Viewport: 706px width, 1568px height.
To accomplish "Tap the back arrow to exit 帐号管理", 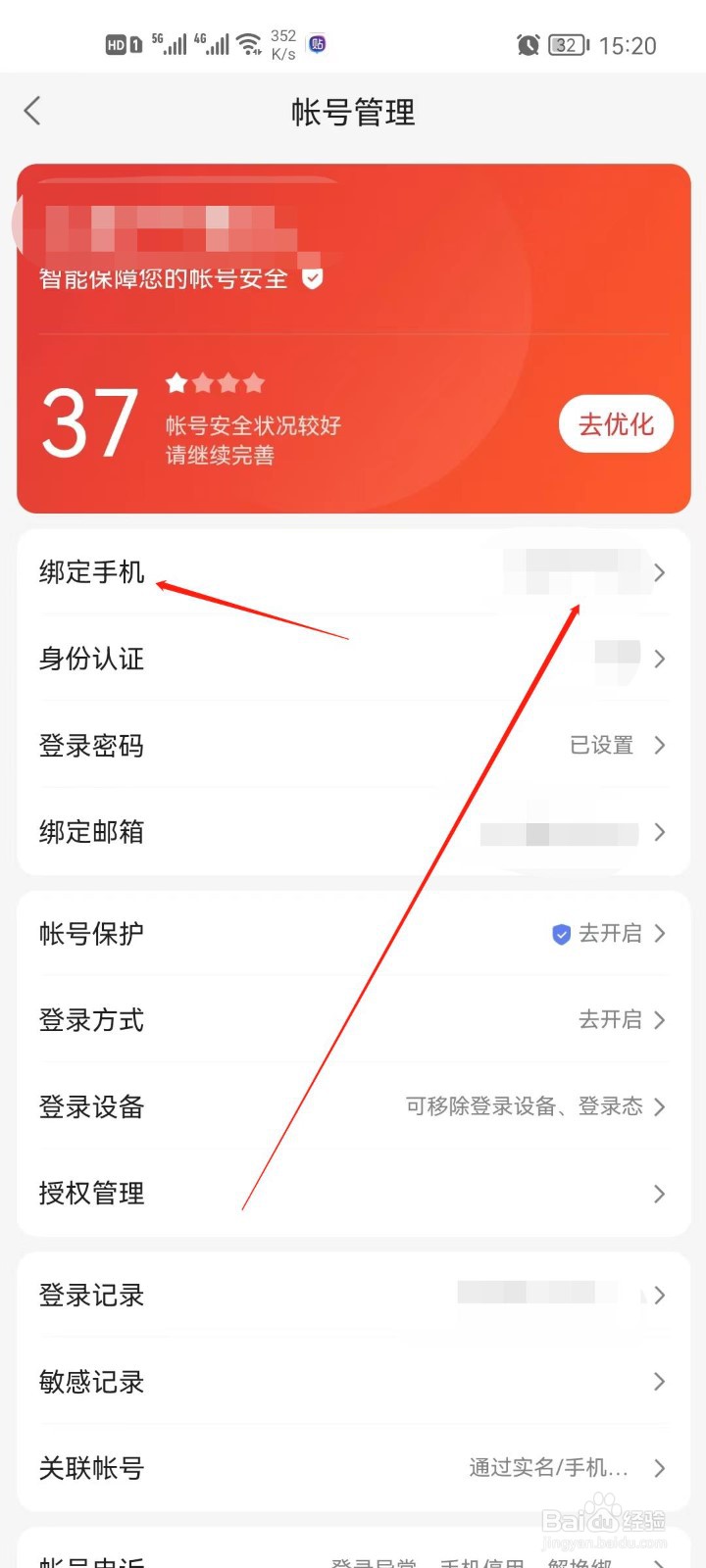I will point(32,111).
